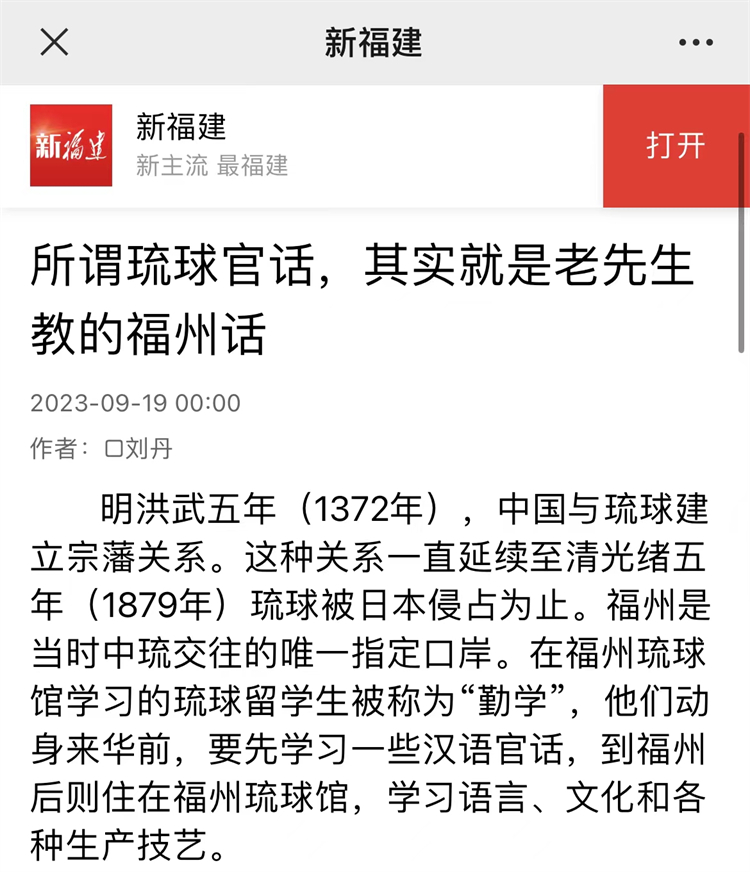The width and height of the screenshot is (750, 872).
Task: Open the three-dot more options menu
Action: click(696, 42)
